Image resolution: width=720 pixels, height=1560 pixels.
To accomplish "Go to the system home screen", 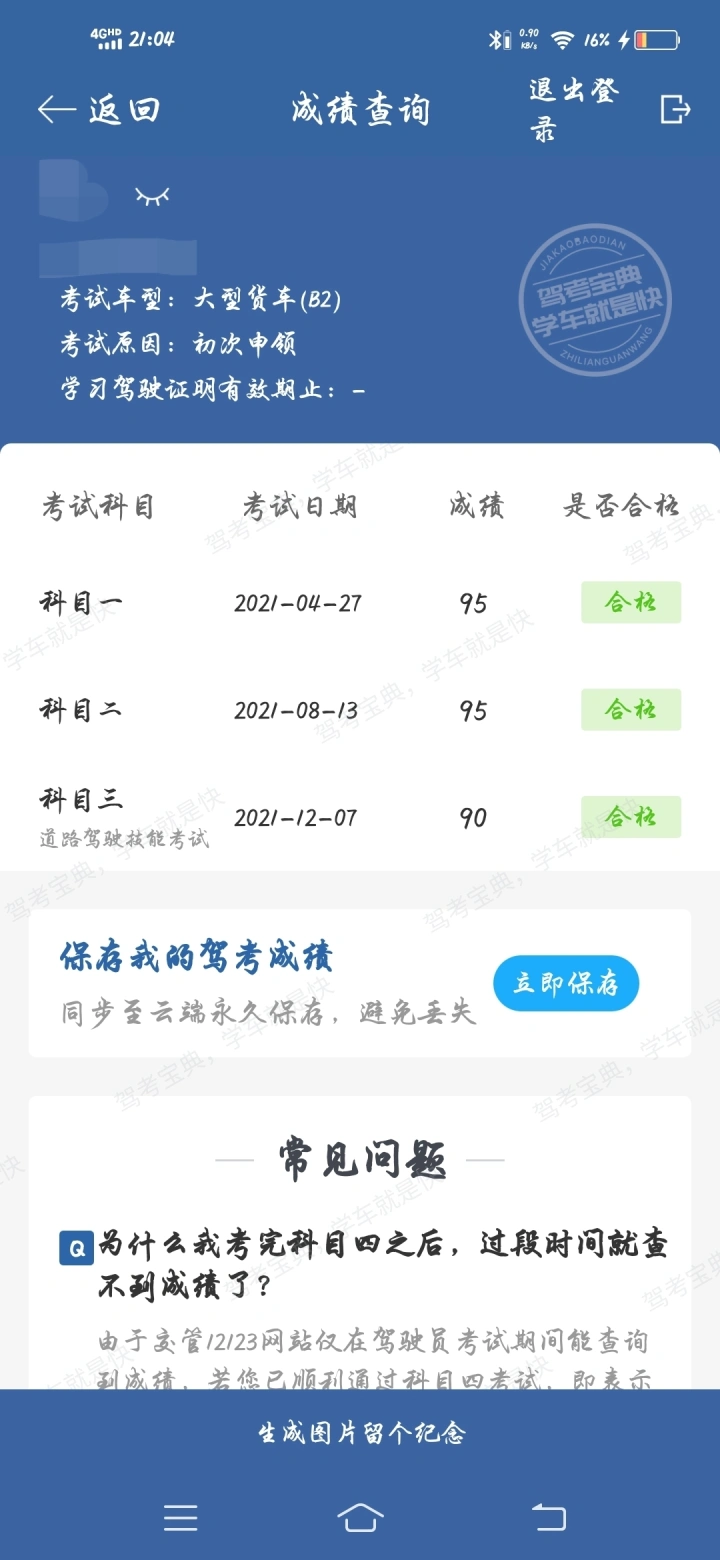I will tap(360, 1518).
